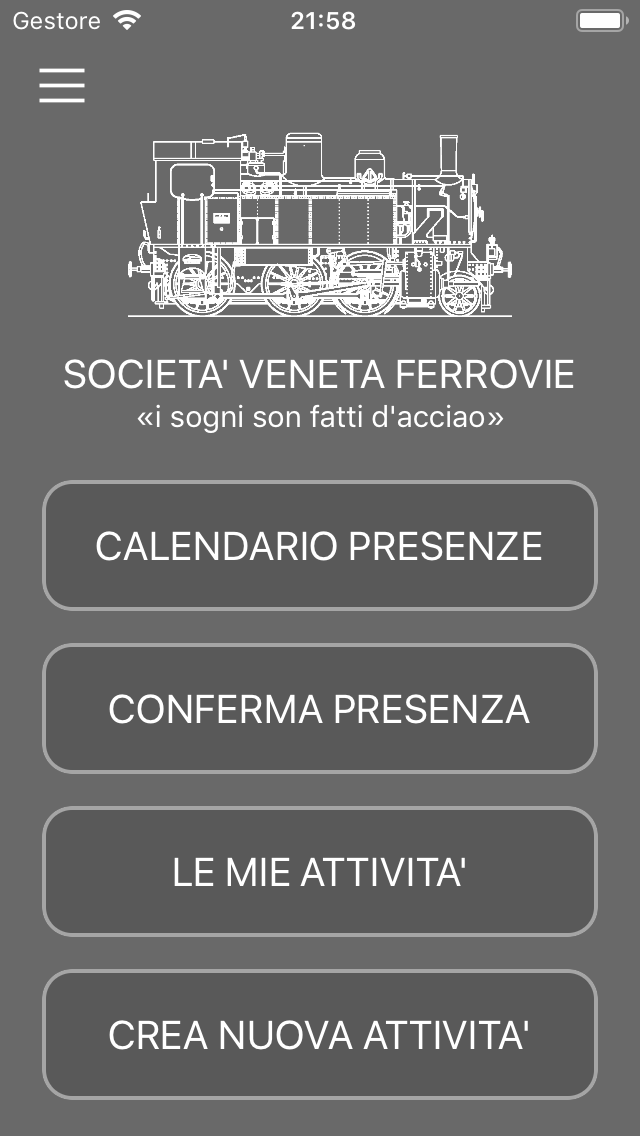
Task: View Le Mie Attività
Action: (319, 872)
